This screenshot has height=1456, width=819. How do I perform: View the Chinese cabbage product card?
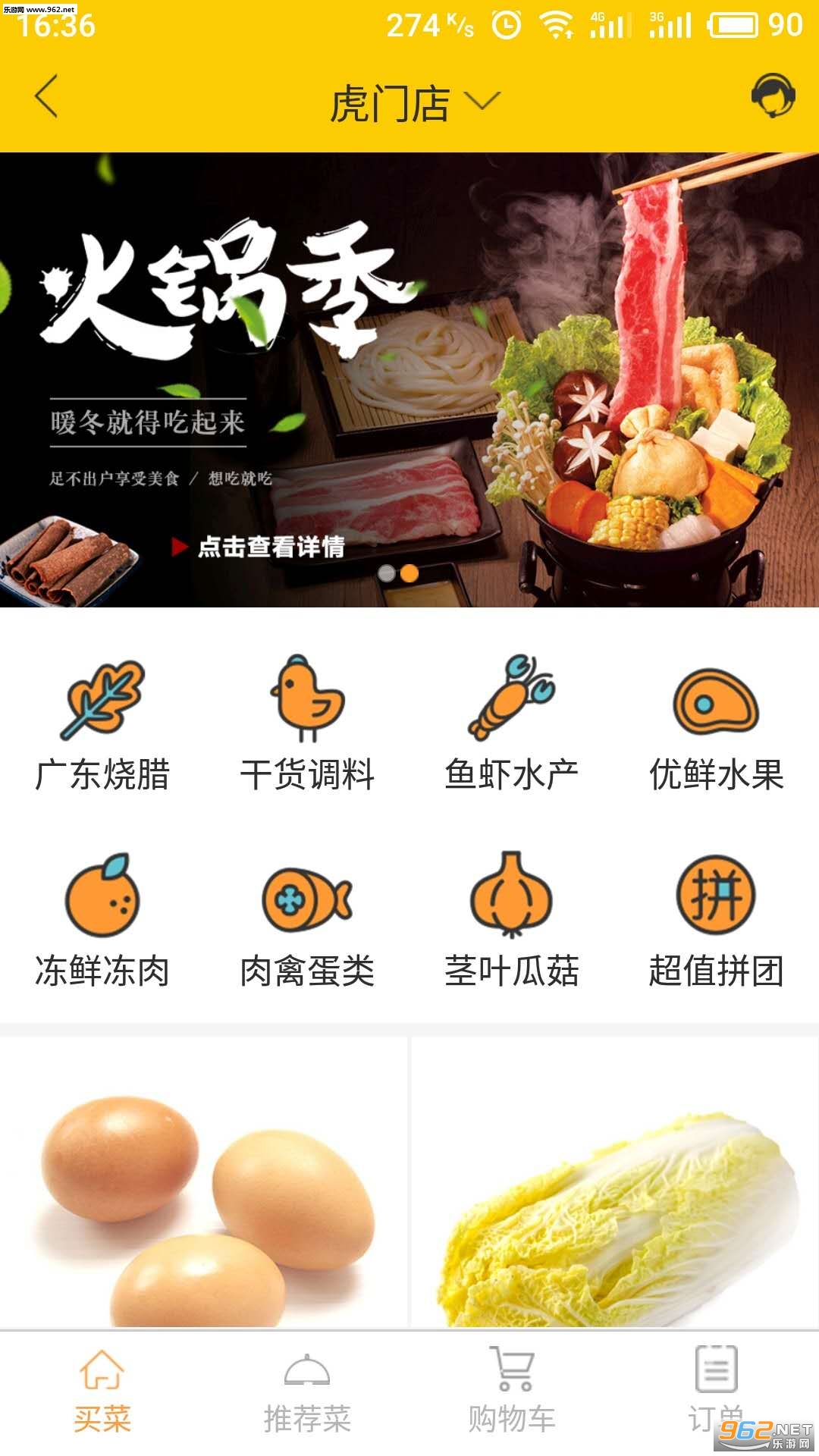pyautogui.click(x=615, y=1183)
